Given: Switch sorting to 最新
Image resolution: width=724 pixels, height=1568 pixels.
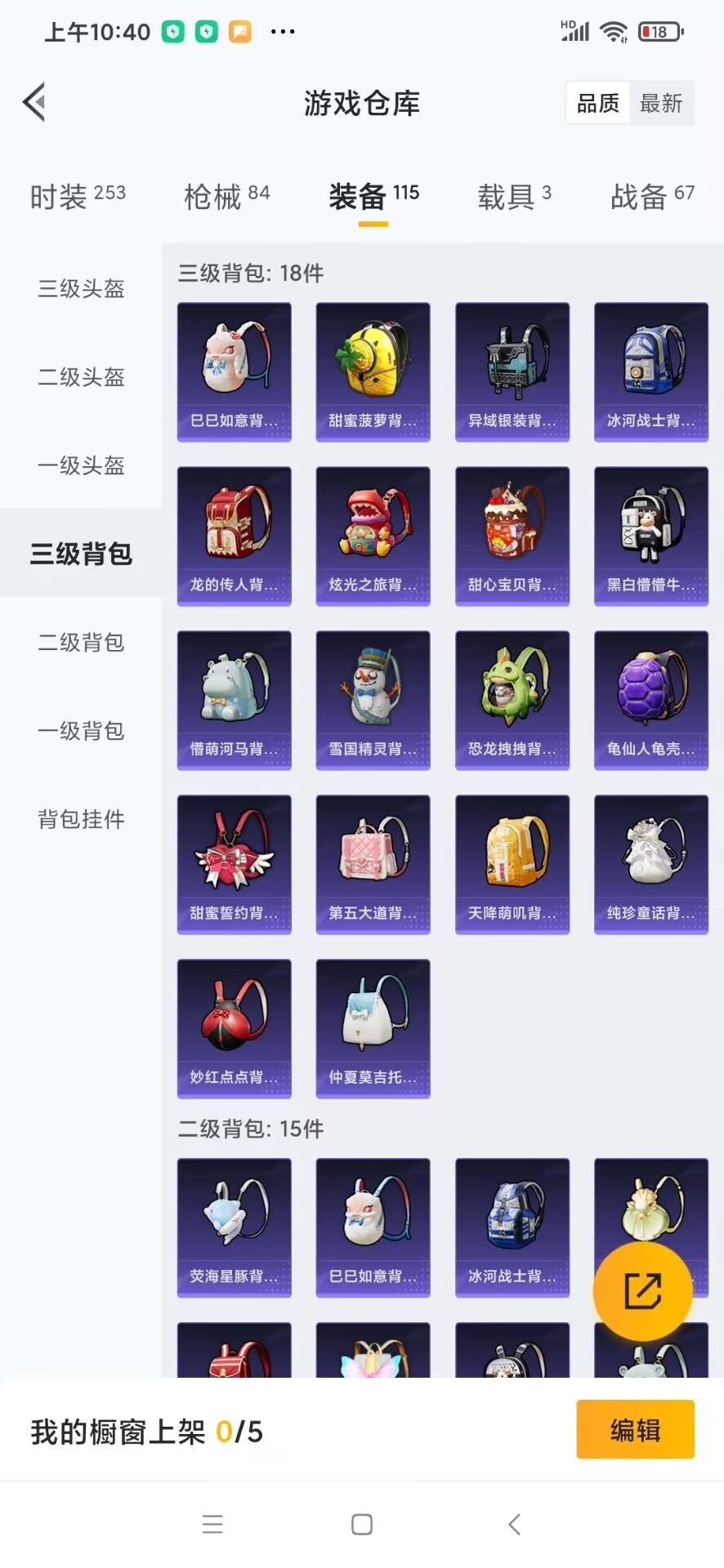Looking at the screenshot, I should click(662, 103).
